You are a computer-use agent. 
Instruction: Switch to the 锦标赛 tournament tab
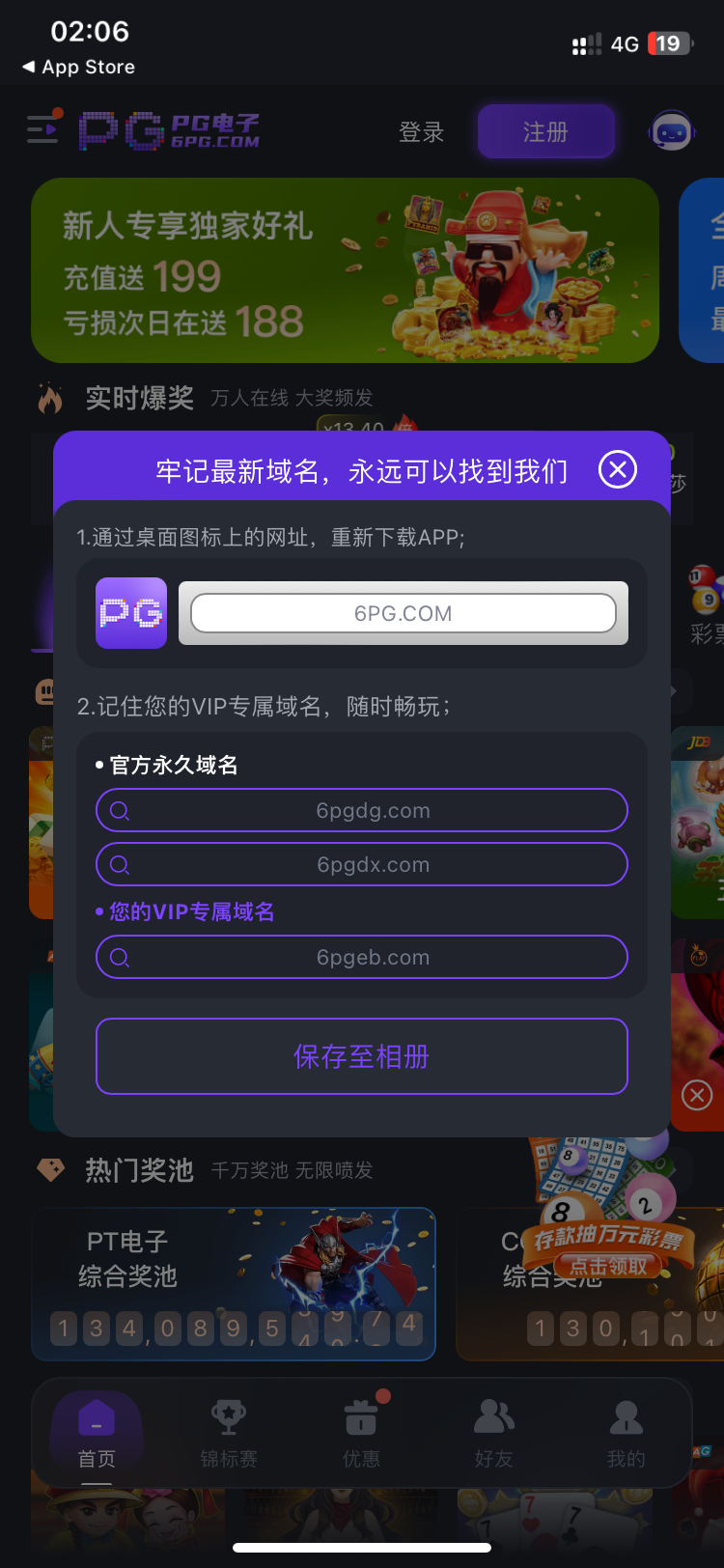pyautogui.click(x=229, y=1434)
